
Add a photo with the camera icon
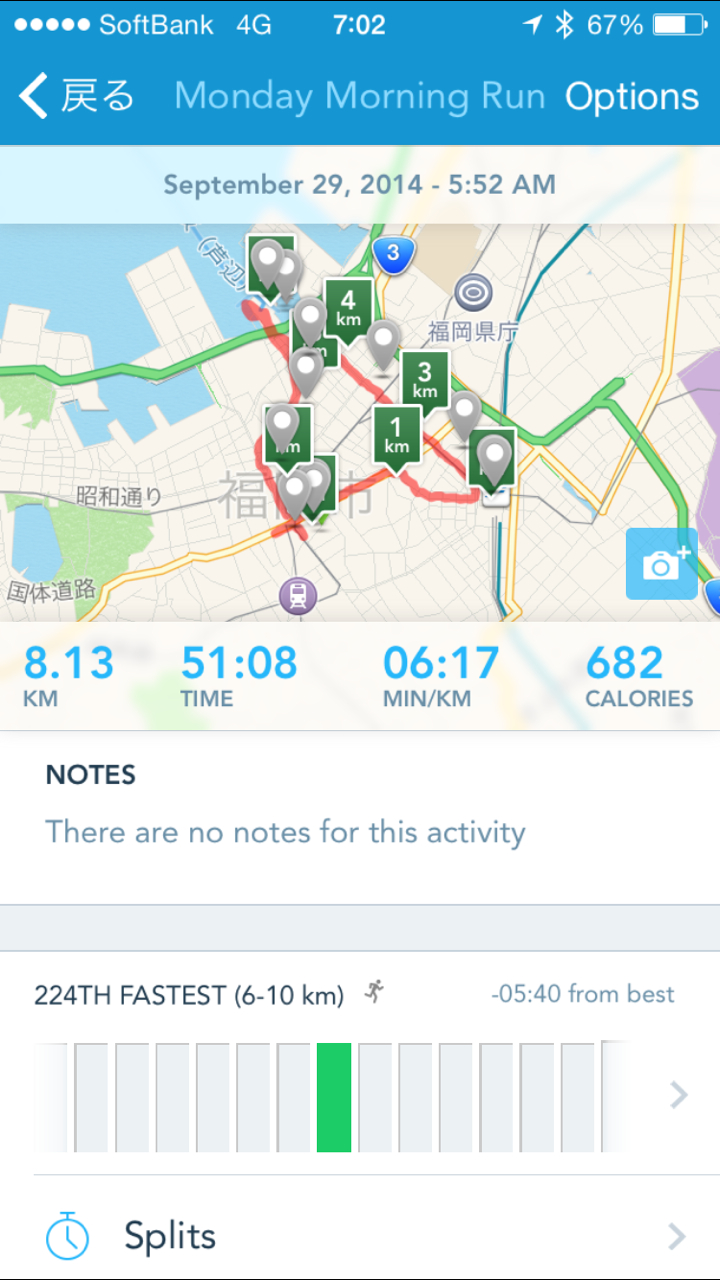point(661,564)
